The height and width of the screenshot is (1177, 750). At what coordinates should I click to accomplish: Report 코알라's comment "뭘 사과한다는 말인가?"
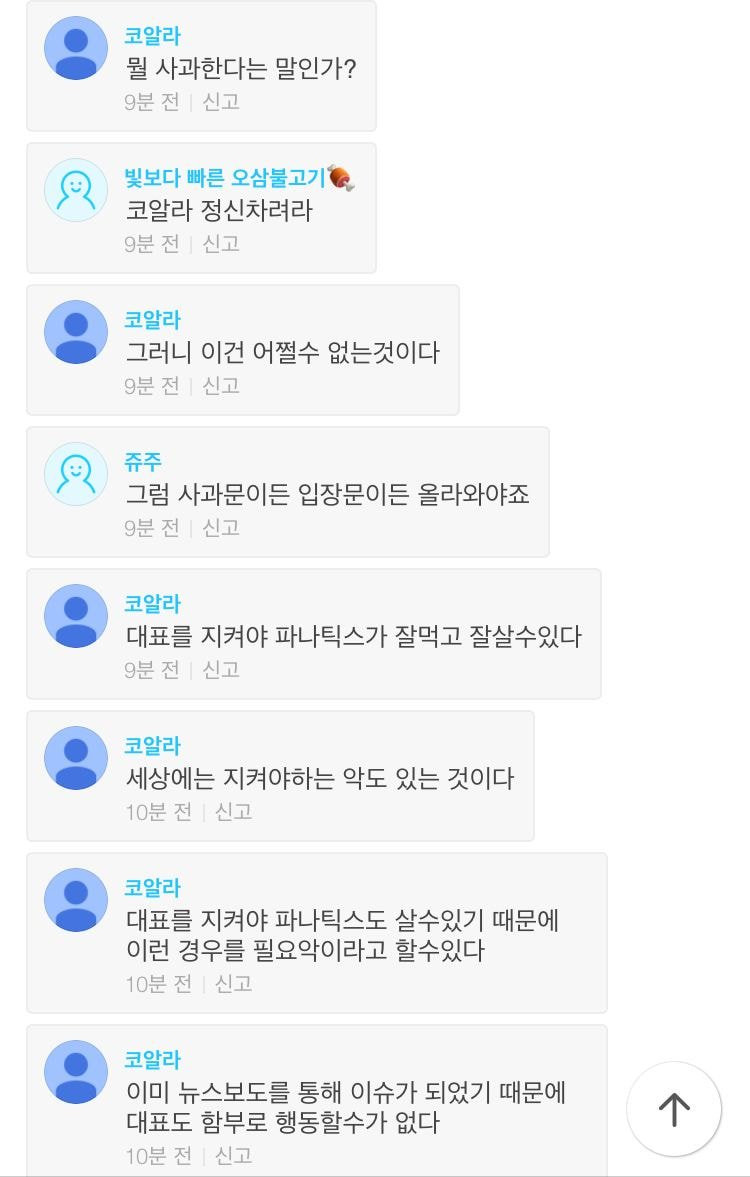[x=221, y=102]
